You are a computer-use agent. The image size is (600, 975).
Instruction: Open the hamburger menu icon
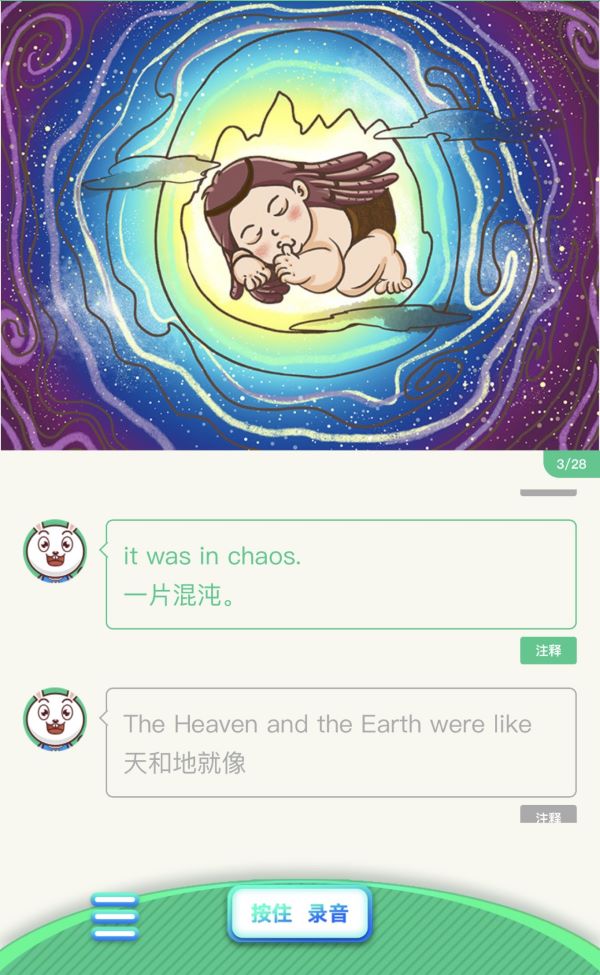[x=114, y=916]
